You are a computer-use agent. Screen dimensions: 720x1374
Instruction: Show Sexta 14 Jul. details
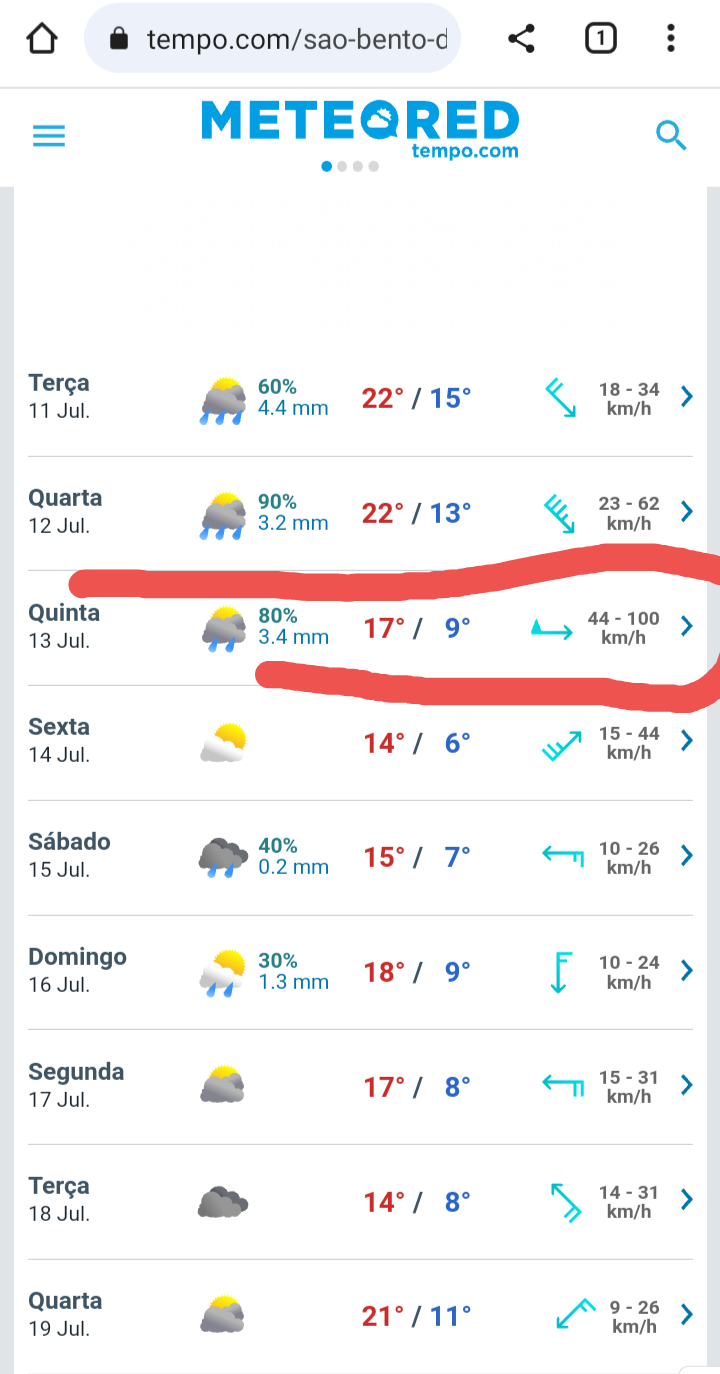coord(360,743)
